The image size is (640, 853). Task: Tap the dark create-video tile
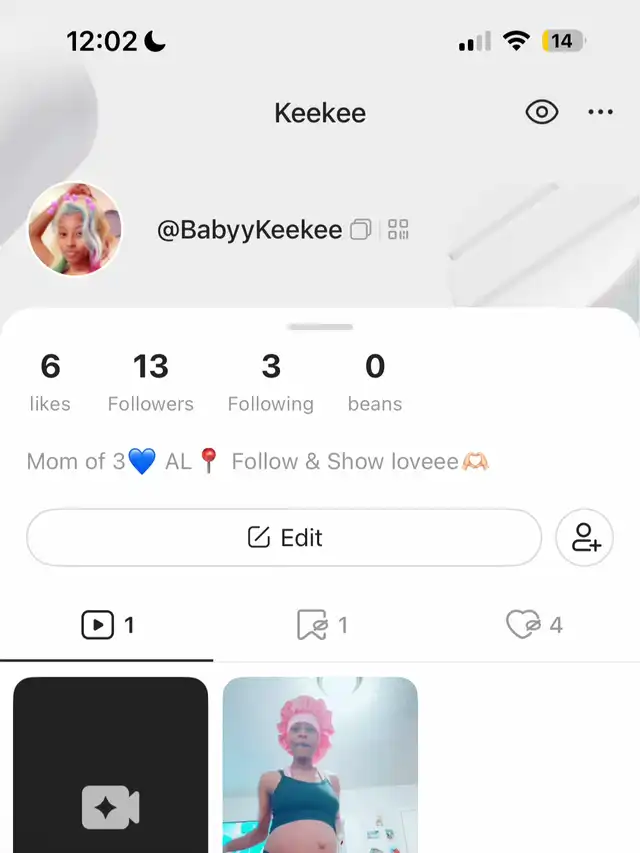[x=110, y=765]
